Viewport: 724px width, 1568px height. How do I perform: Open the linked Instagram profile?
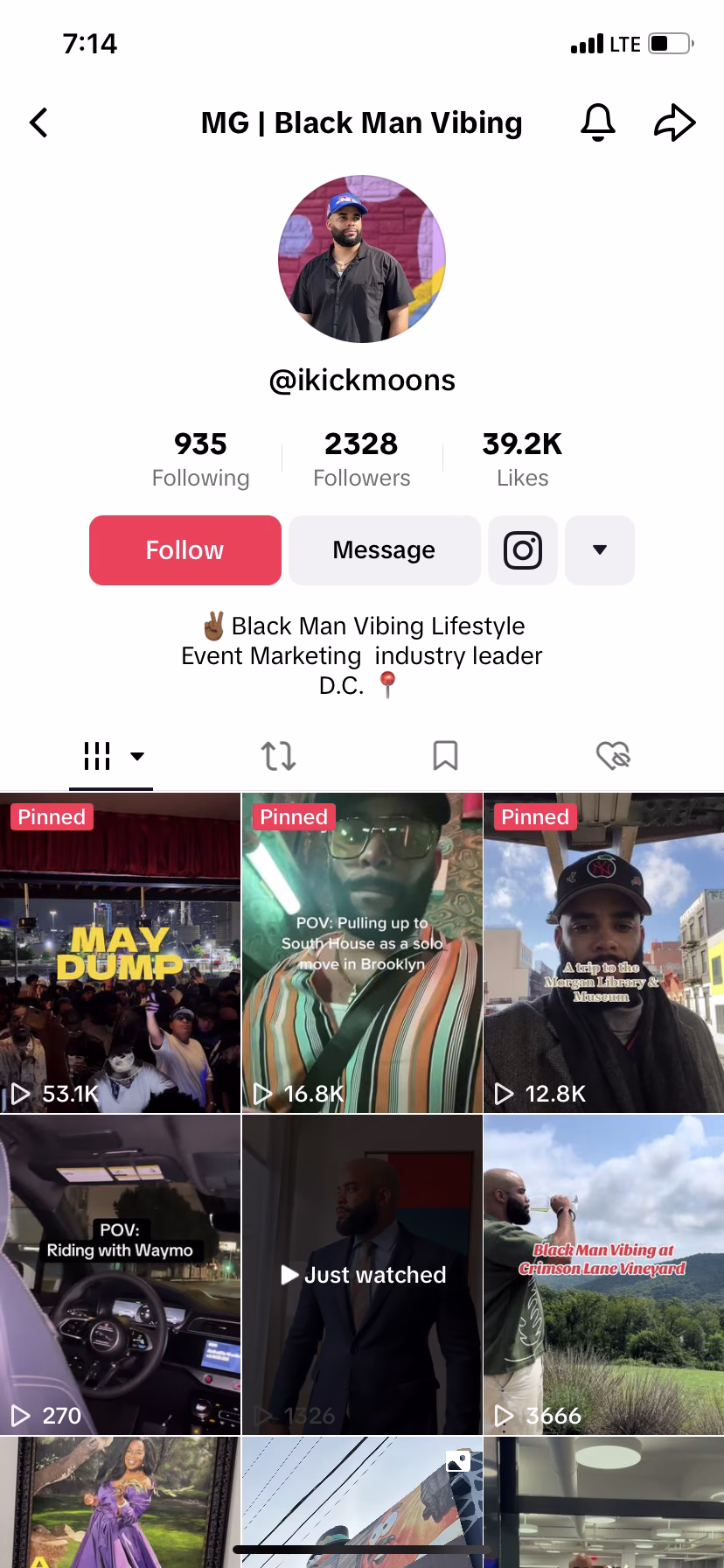click(x=522, y=550)
